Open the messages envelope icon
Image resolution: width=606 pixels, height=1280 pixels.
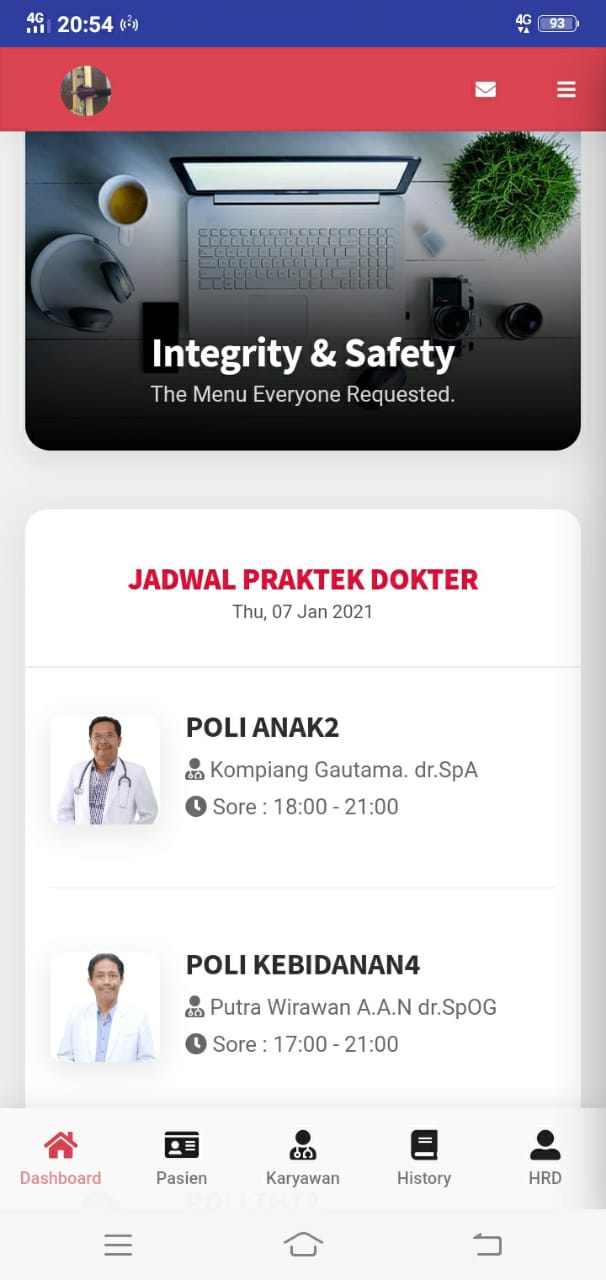point(485,90)
